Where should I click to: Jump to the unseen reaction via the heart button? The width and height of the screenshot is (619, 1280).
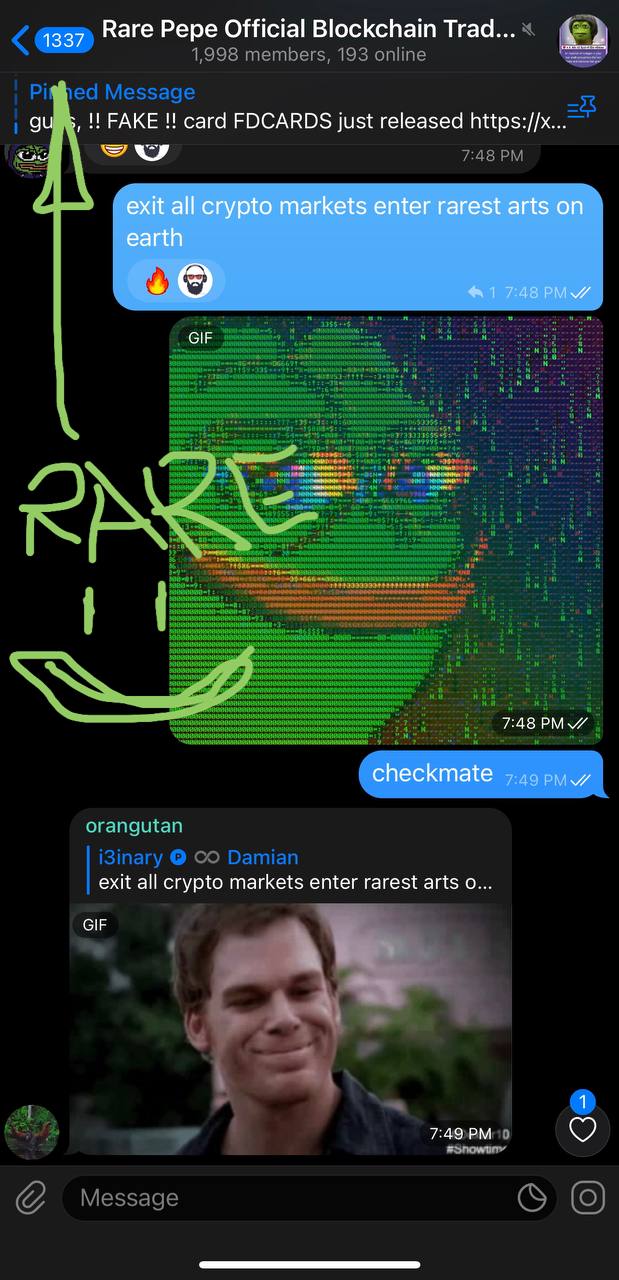pyautogui.click(x=582, y=1129)
